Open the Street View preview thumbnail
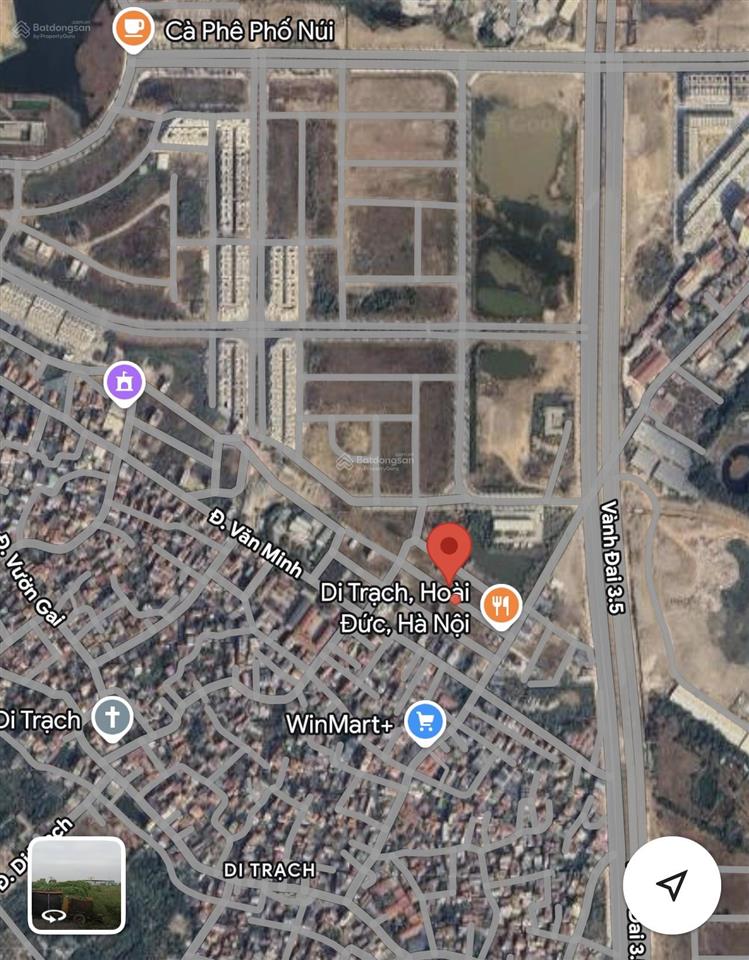749x960 pixels. pos(77,885)
